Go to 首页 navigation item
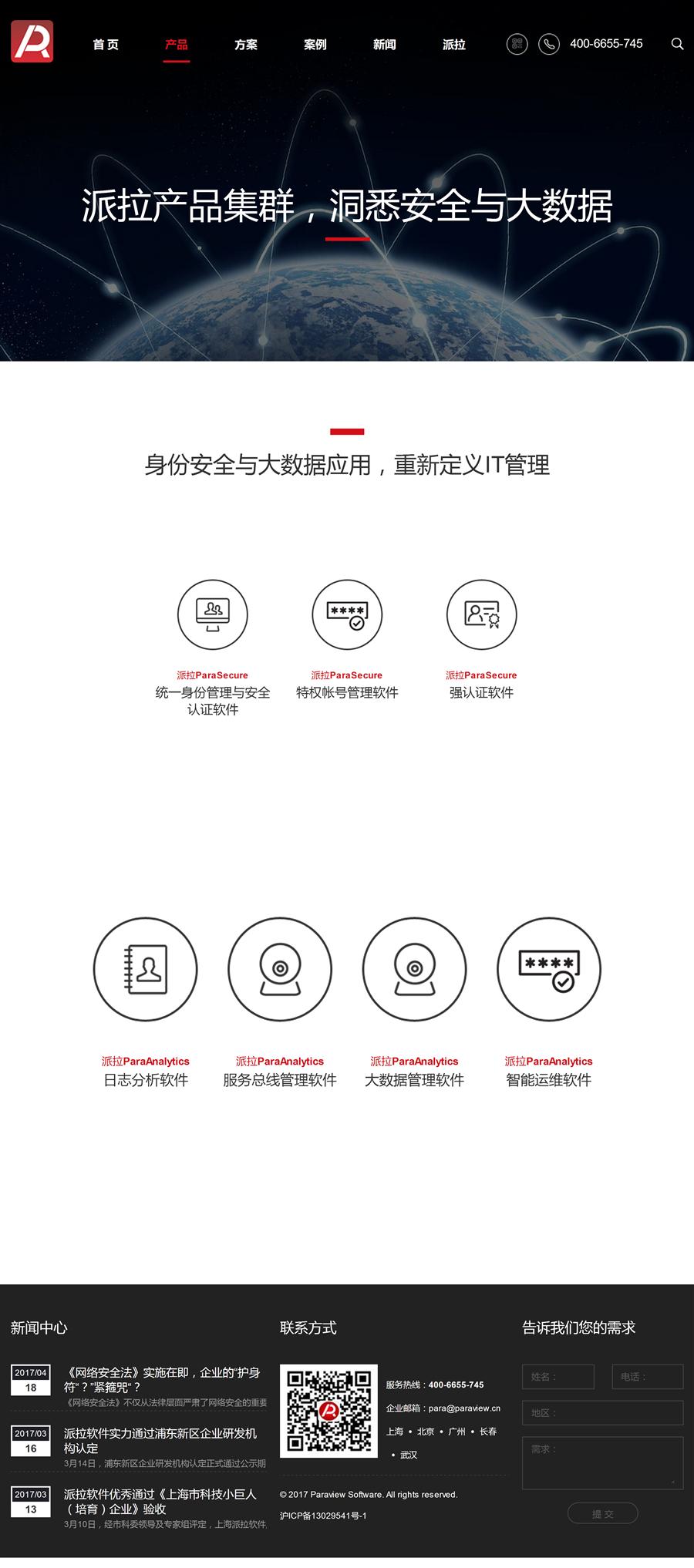 coord(106,45)
